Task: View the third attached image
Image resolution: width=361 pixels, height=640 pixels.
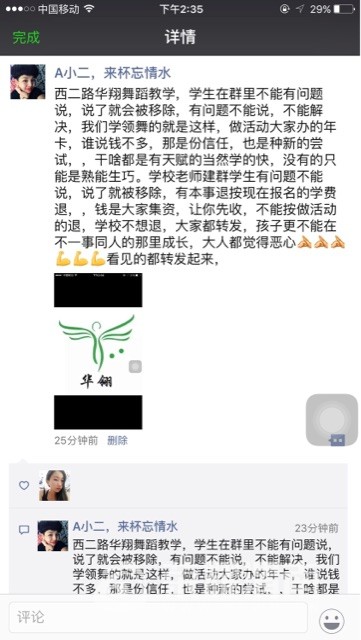Action: pyautogui.click(x=98, y=412)
